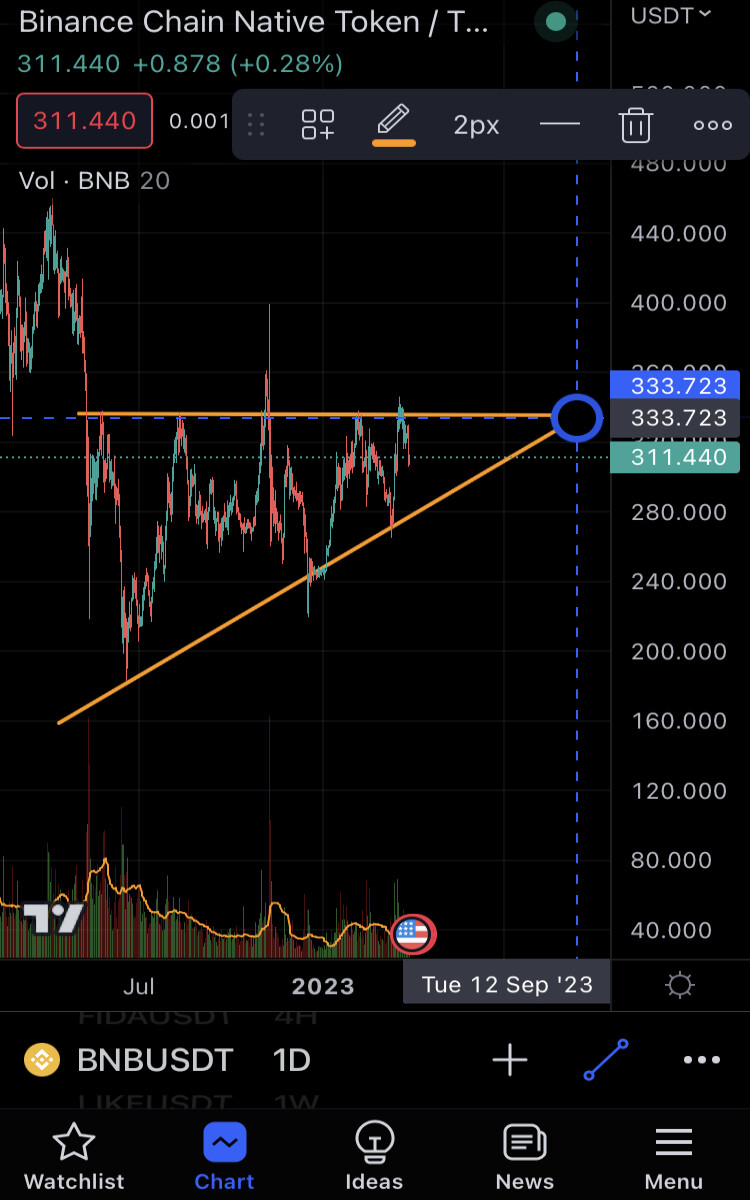Delete the selected drawing with trash icon

coord(636,125)
